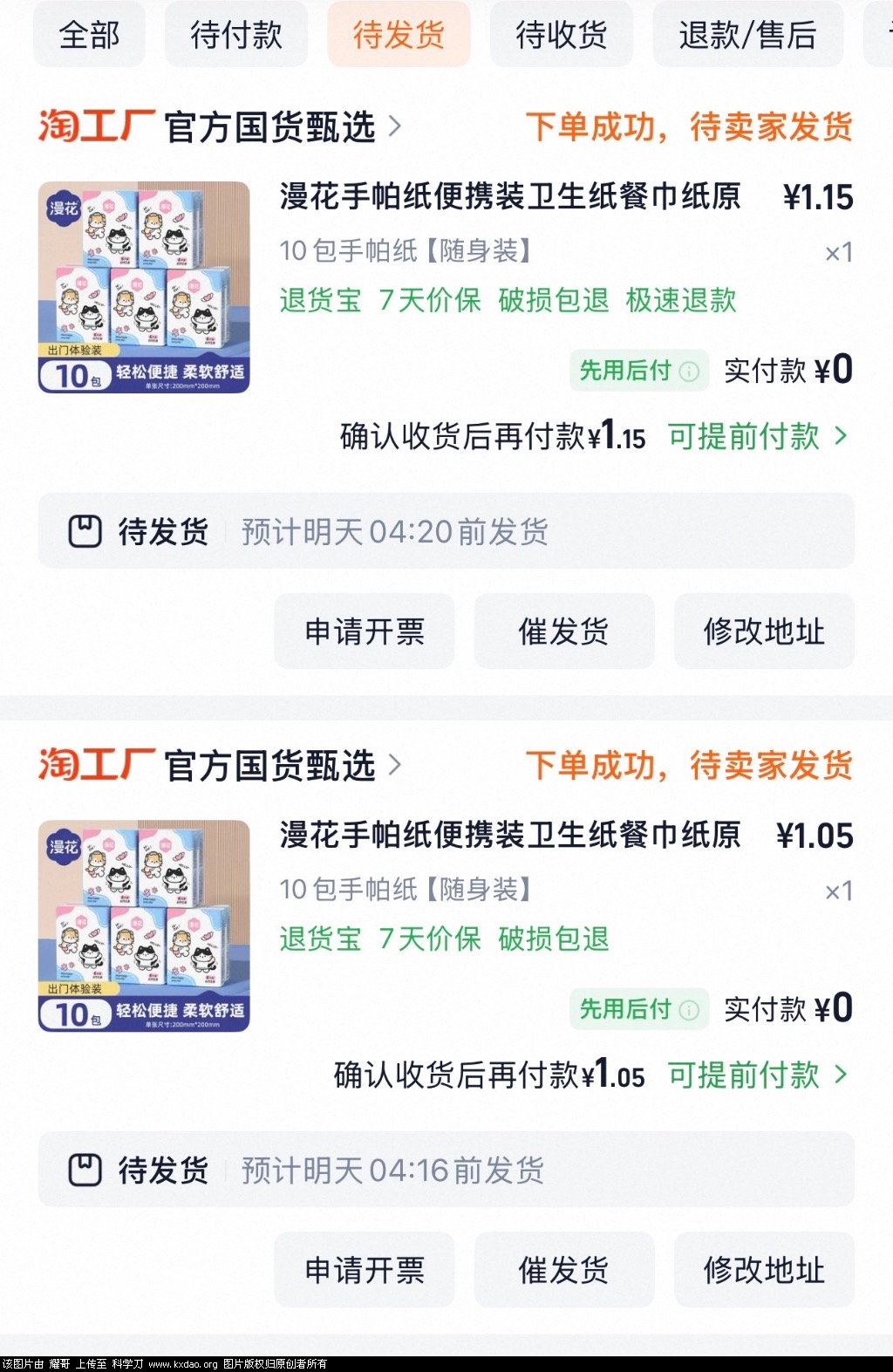893x1372 pixels.
Task: Tap 可提前付款 for the ¥1.15 order
Action: point(756,436)
